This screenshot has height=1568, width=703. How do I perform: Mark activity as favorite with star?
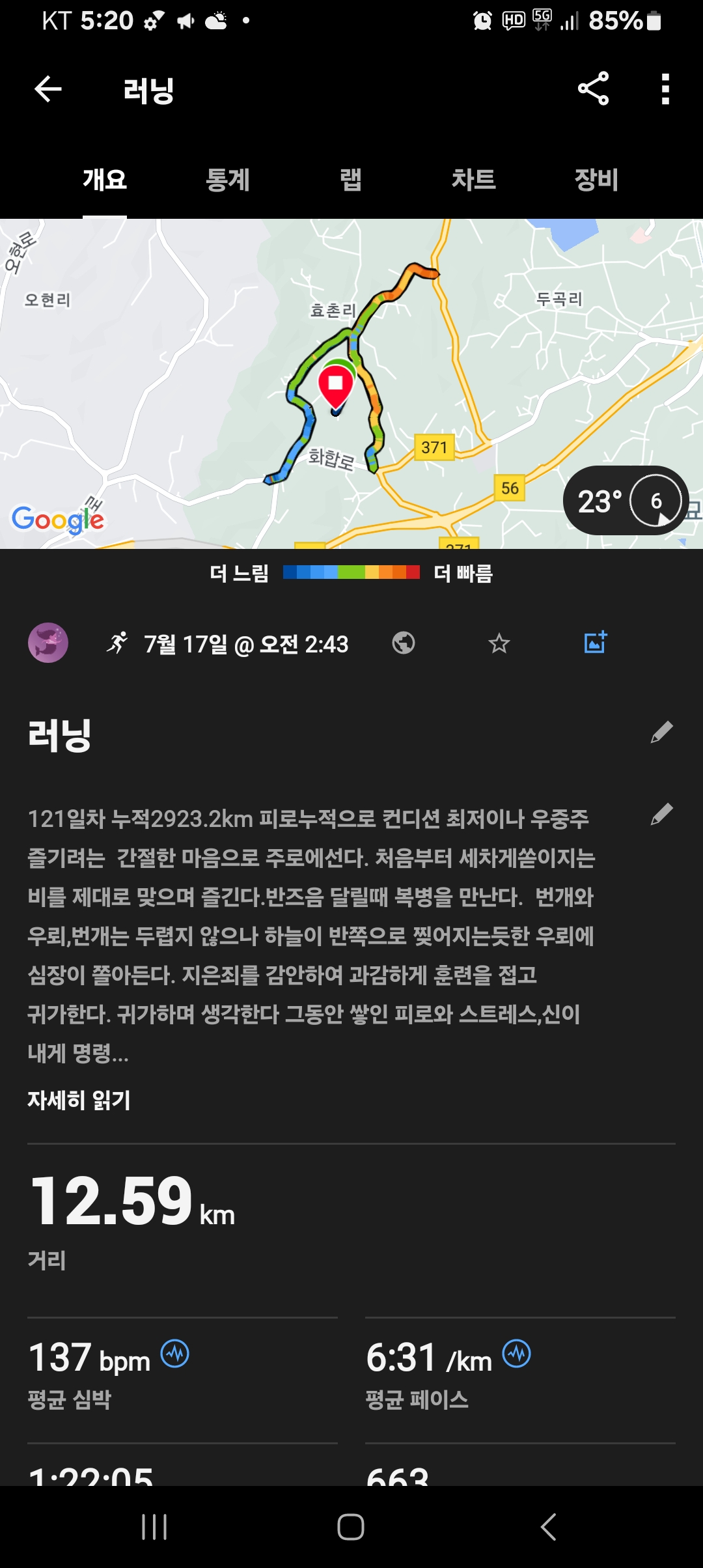coord(499,643)
